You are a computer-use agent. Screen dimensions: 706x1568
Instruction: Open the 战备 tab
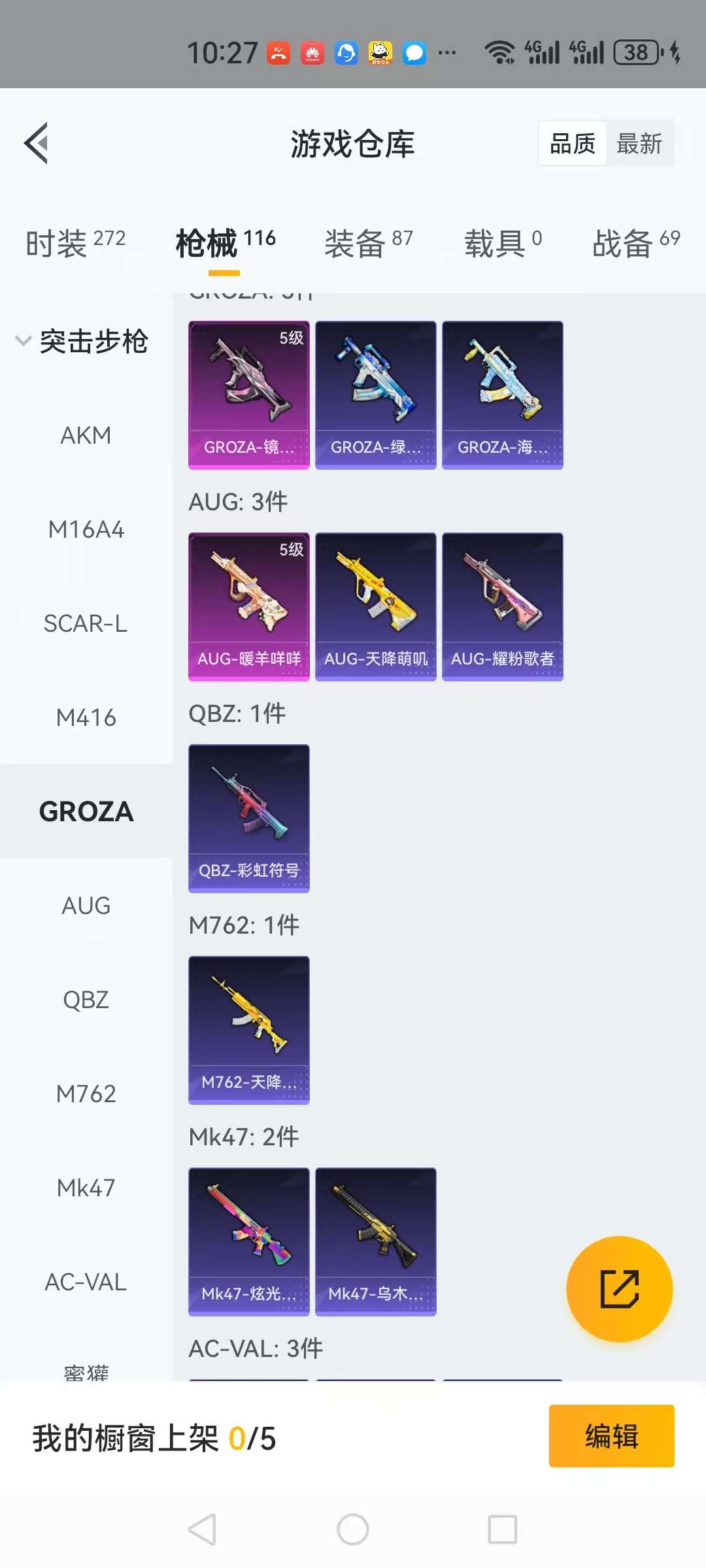pyautogui.click(x=635, y=243)
